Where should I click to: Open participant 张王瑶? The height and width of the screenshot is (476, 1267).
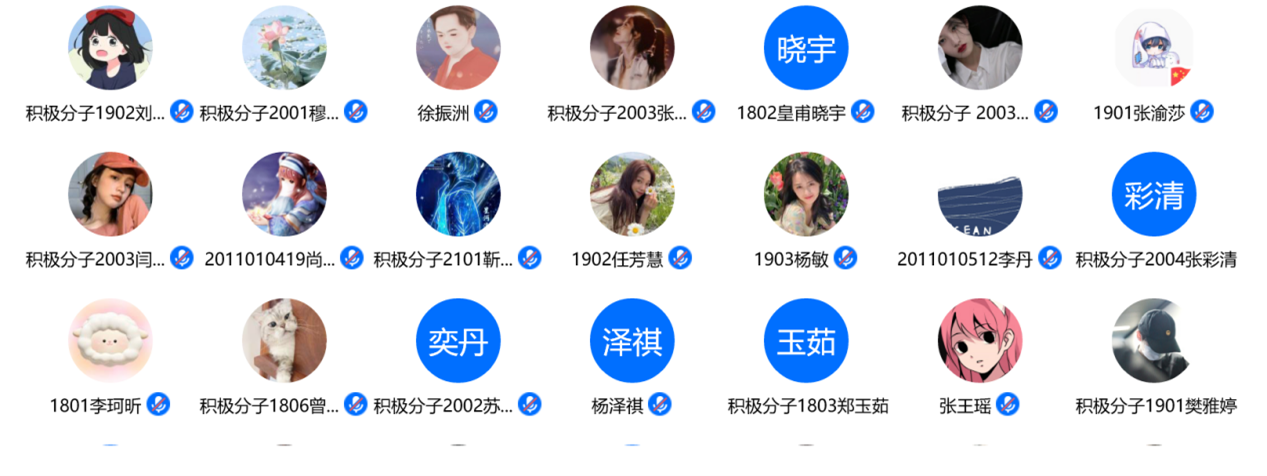point(980,341)
